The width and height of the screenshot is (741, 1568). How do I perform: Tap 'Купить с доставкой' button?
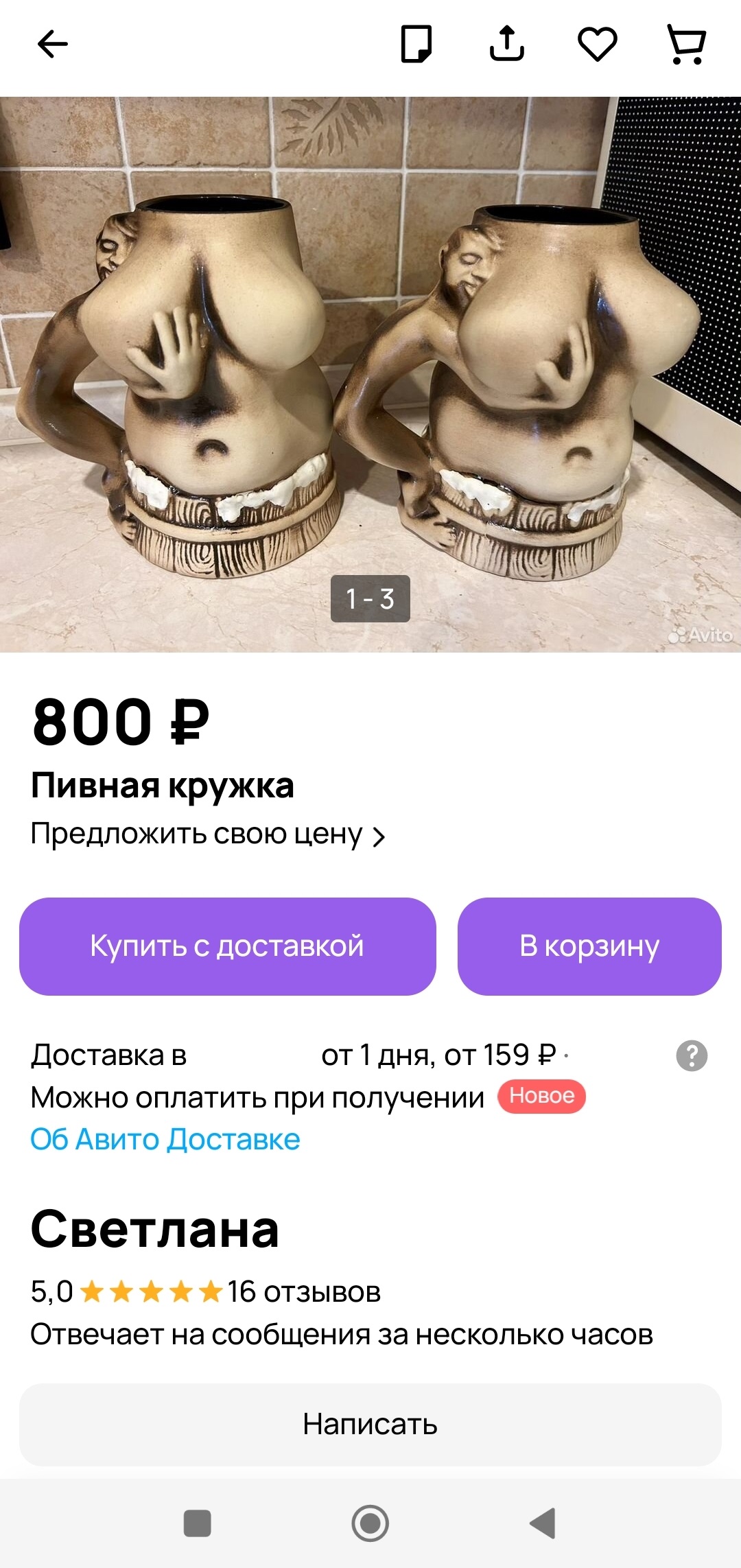[228, 946]
